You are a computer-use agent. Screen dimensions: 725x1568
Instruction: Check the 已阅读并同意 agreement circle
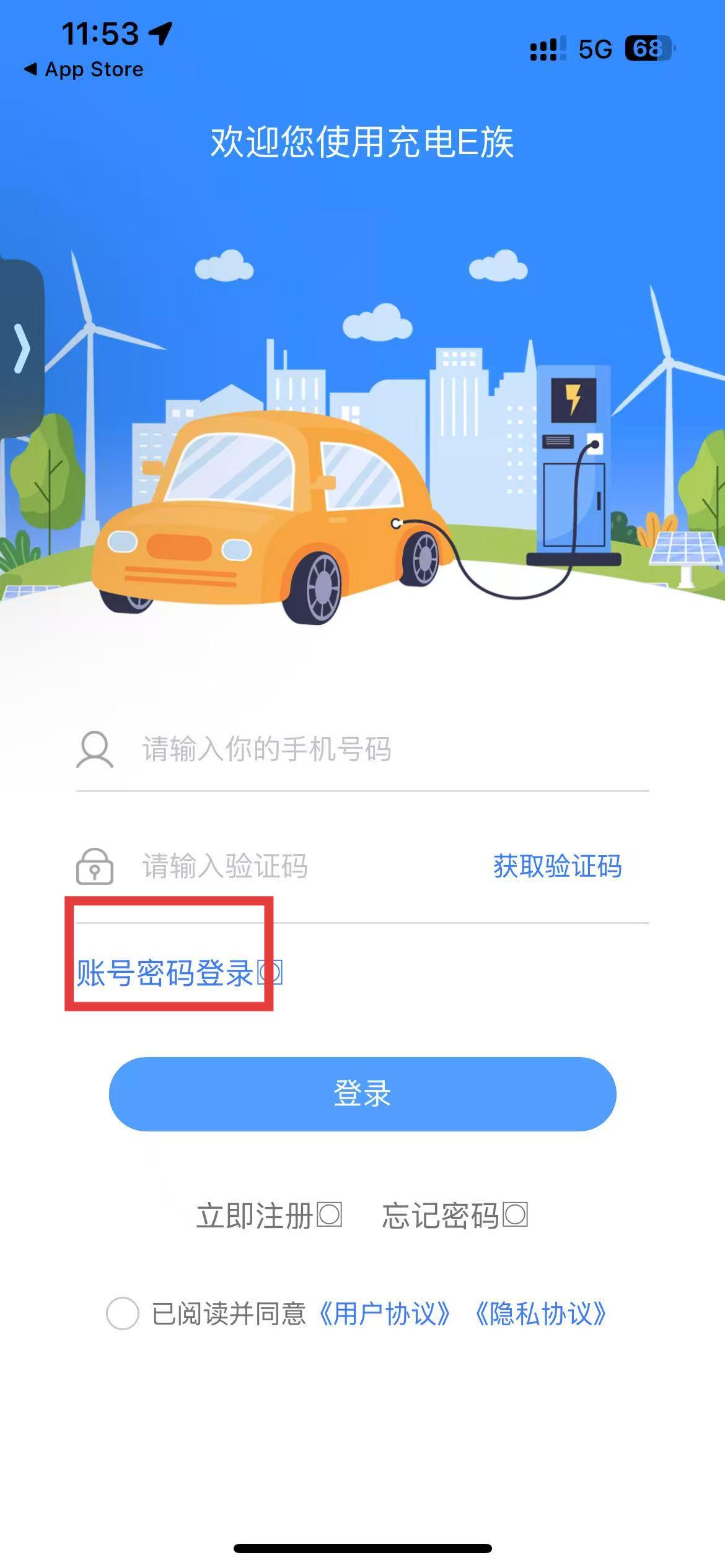point(122,1313)
